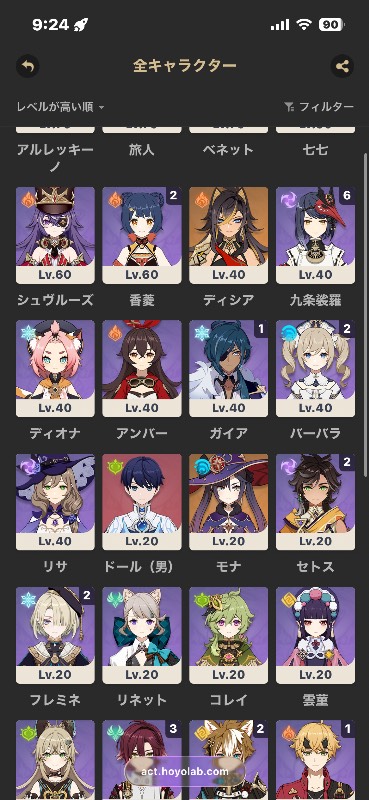Select the リサ character card
This screenshot has height=800, width=369.
[55, 502]
